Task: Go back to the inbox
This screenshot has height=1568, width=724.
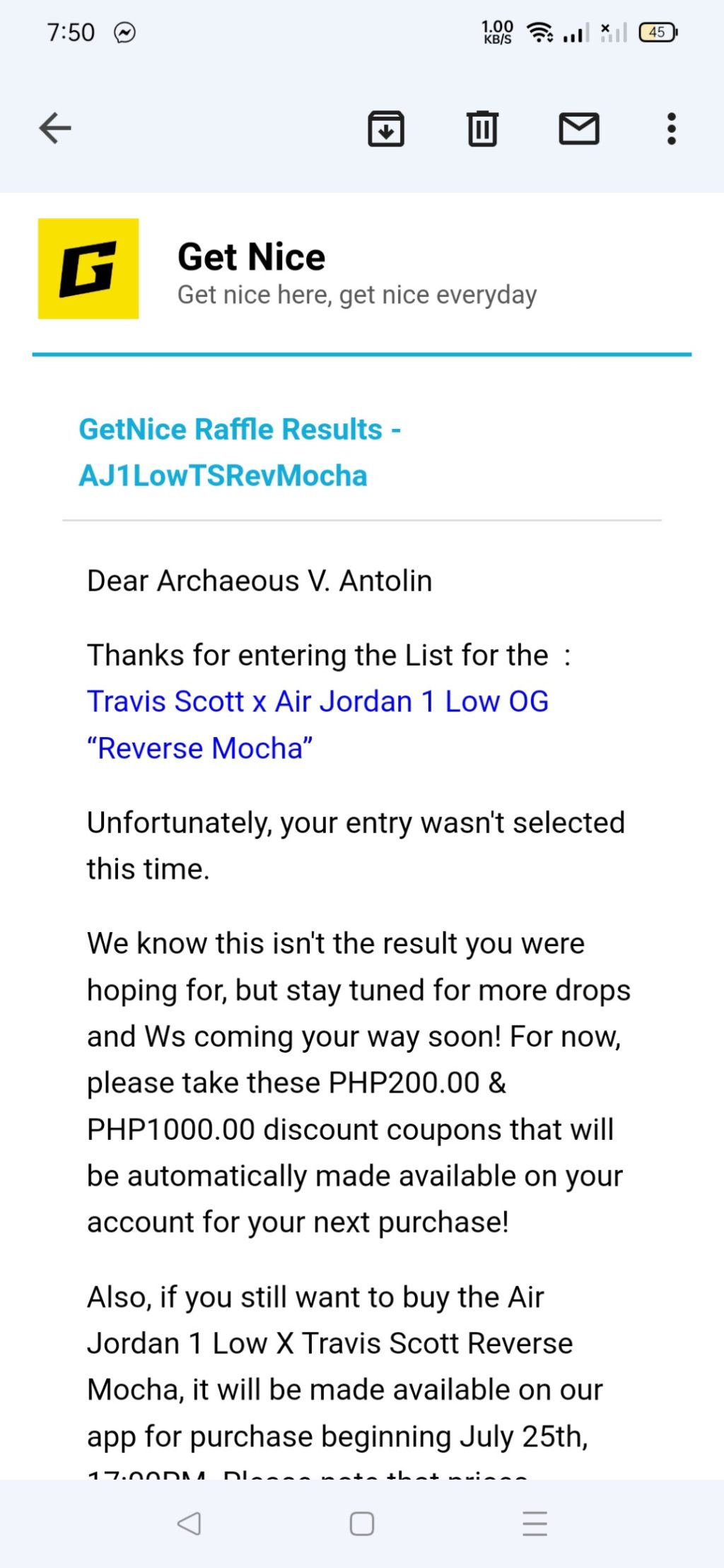Action: (55, 129)
